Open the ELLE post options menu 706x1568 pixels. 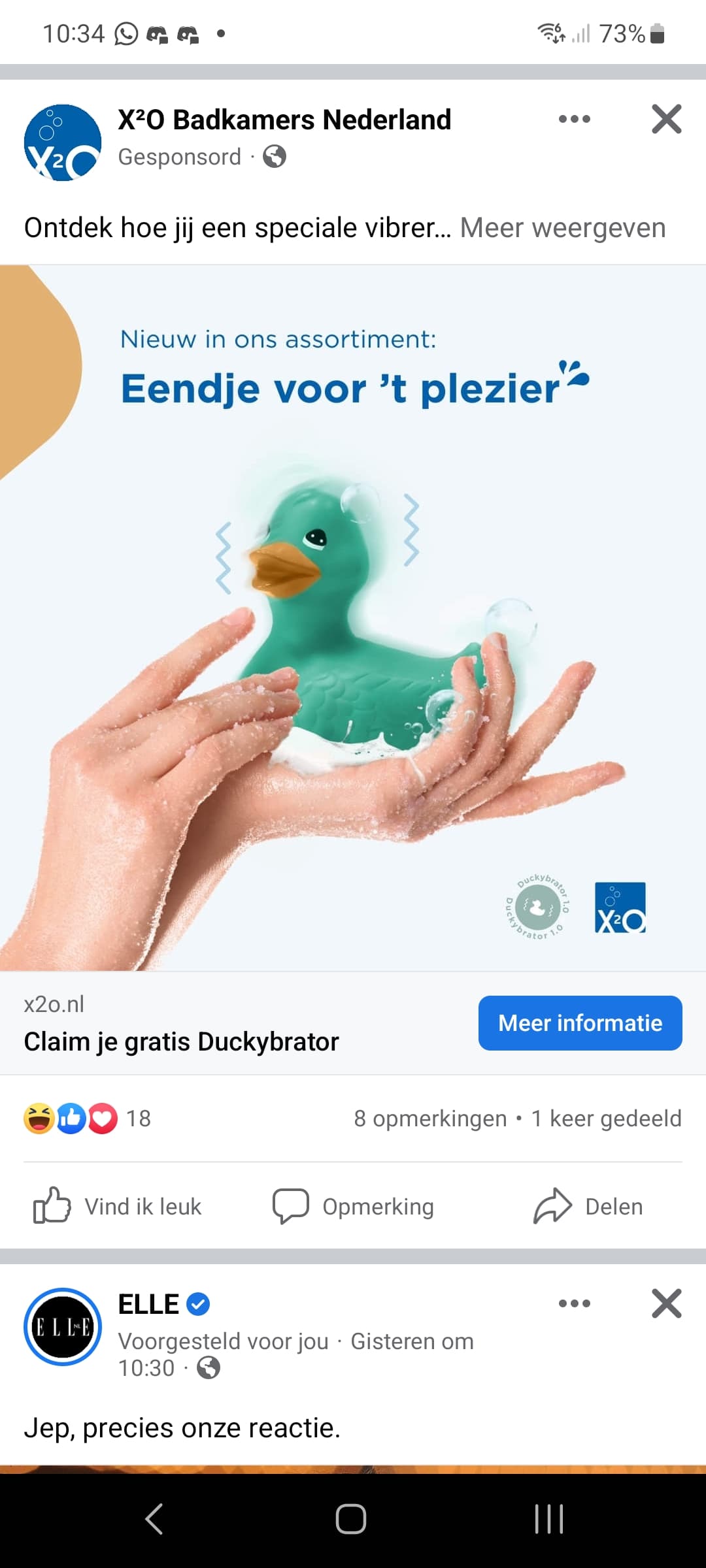[575, 1303]
